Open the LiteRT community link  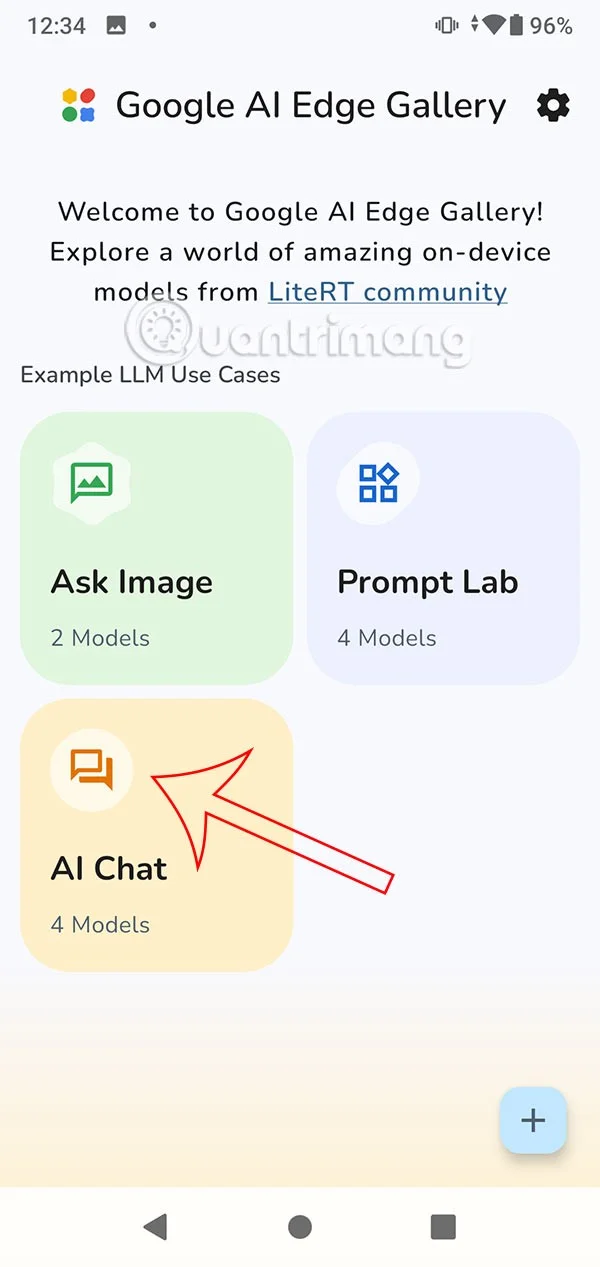click(387, 292)
